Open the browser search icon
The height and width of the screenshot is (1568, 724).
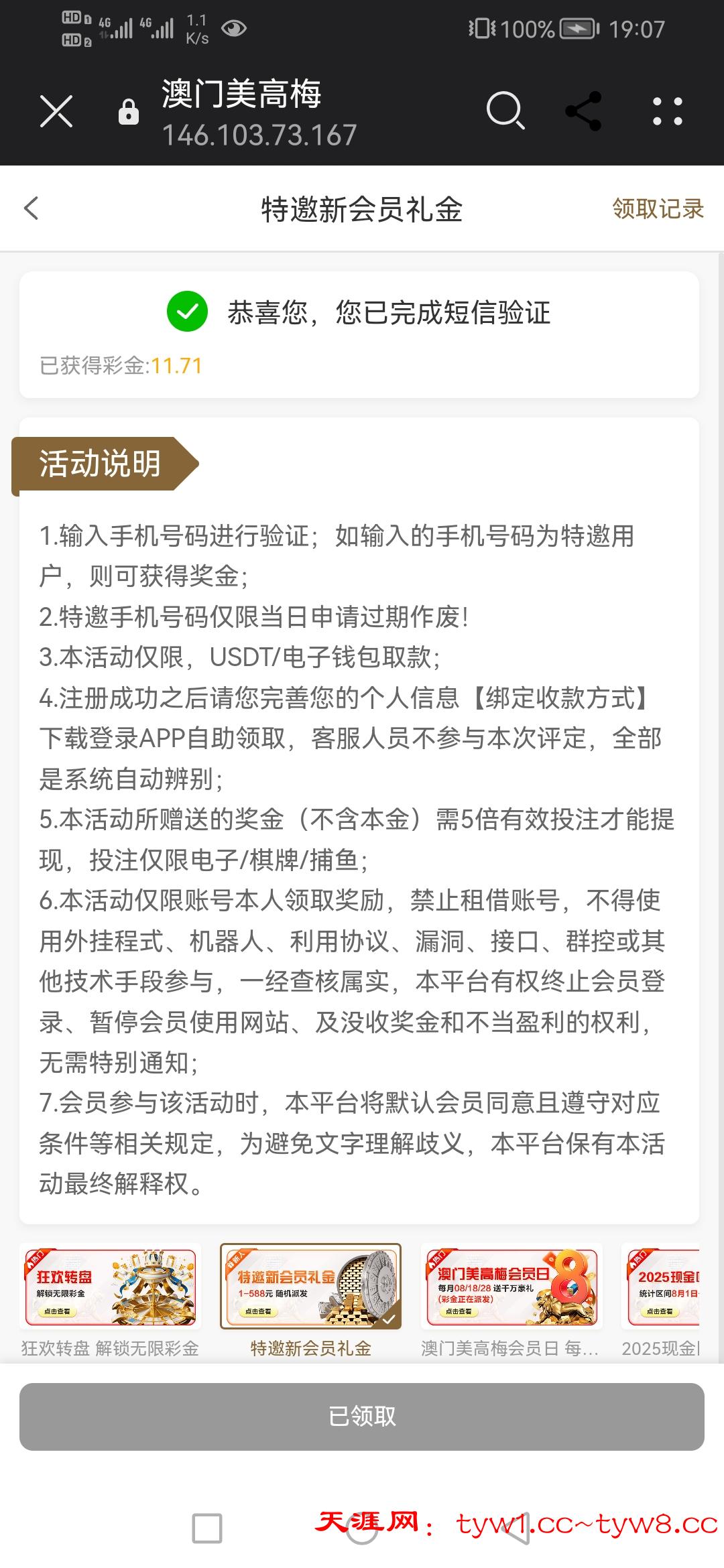point(505,111)
